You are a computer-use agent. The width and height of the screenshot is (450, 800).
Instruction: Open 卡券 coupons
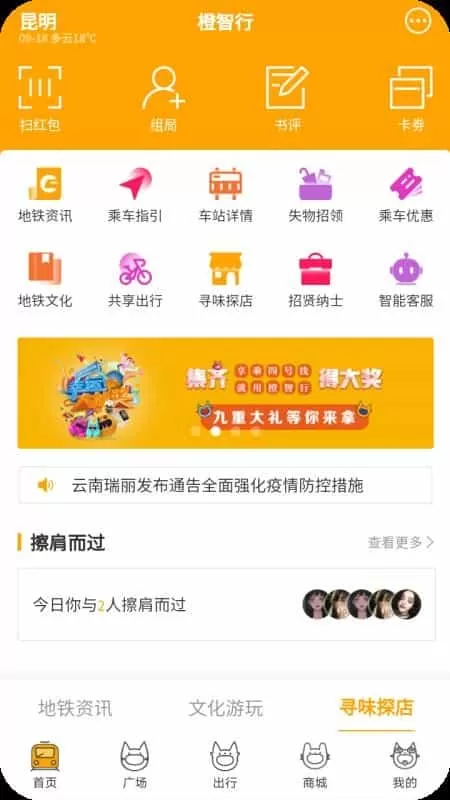(411, 99)
